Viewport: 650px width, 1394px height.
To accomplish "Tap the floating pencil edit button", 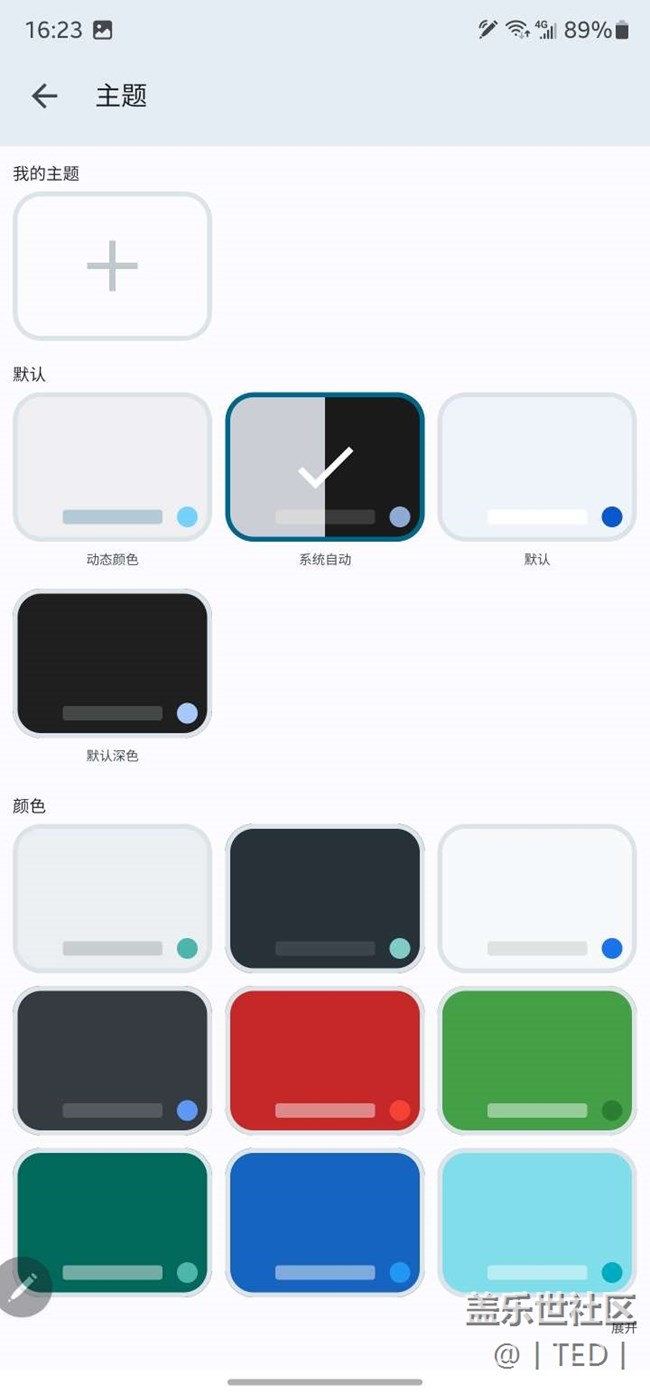I will (23, 1285).
